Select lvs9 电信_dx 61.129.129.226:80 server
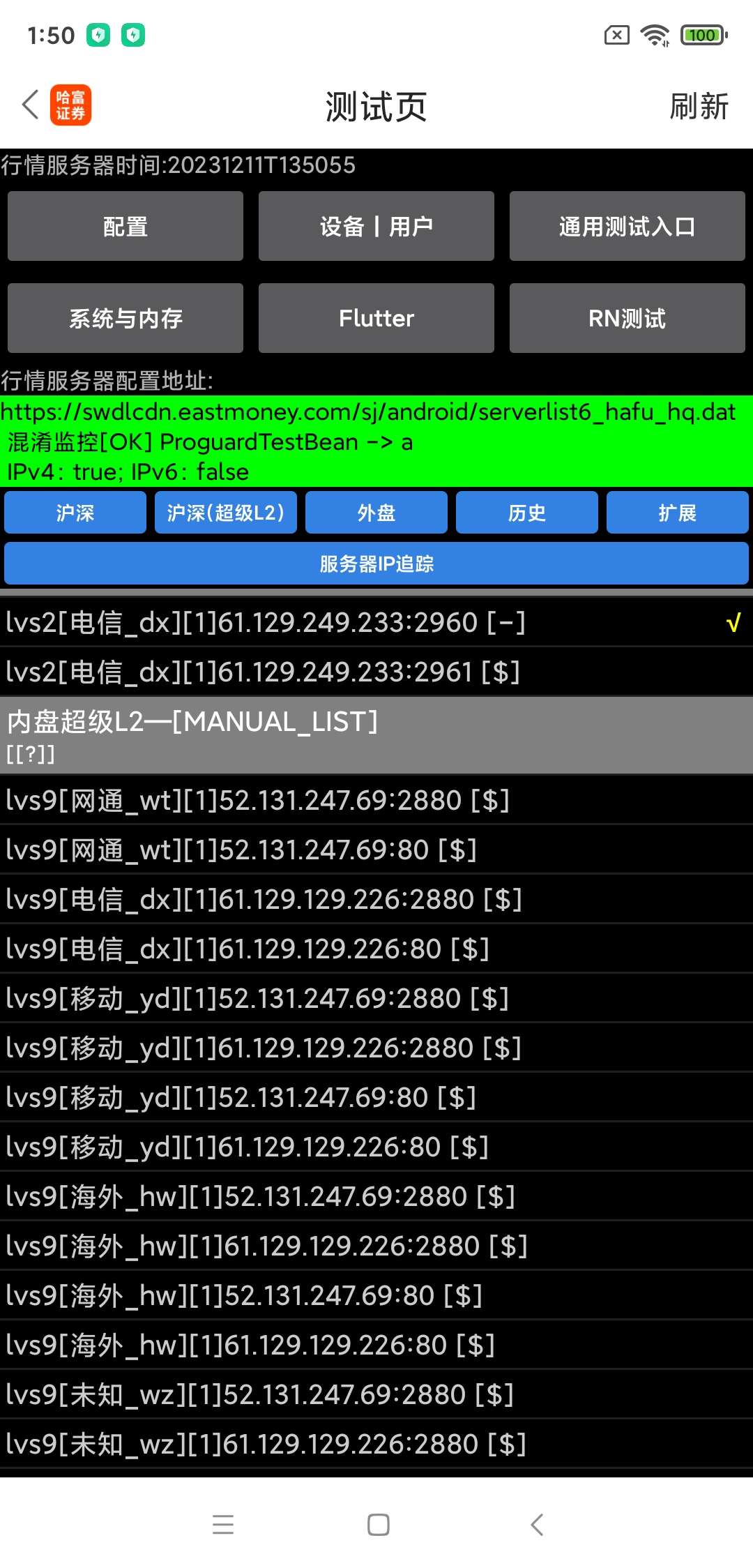753x1568 pixels. click(376, 949)
